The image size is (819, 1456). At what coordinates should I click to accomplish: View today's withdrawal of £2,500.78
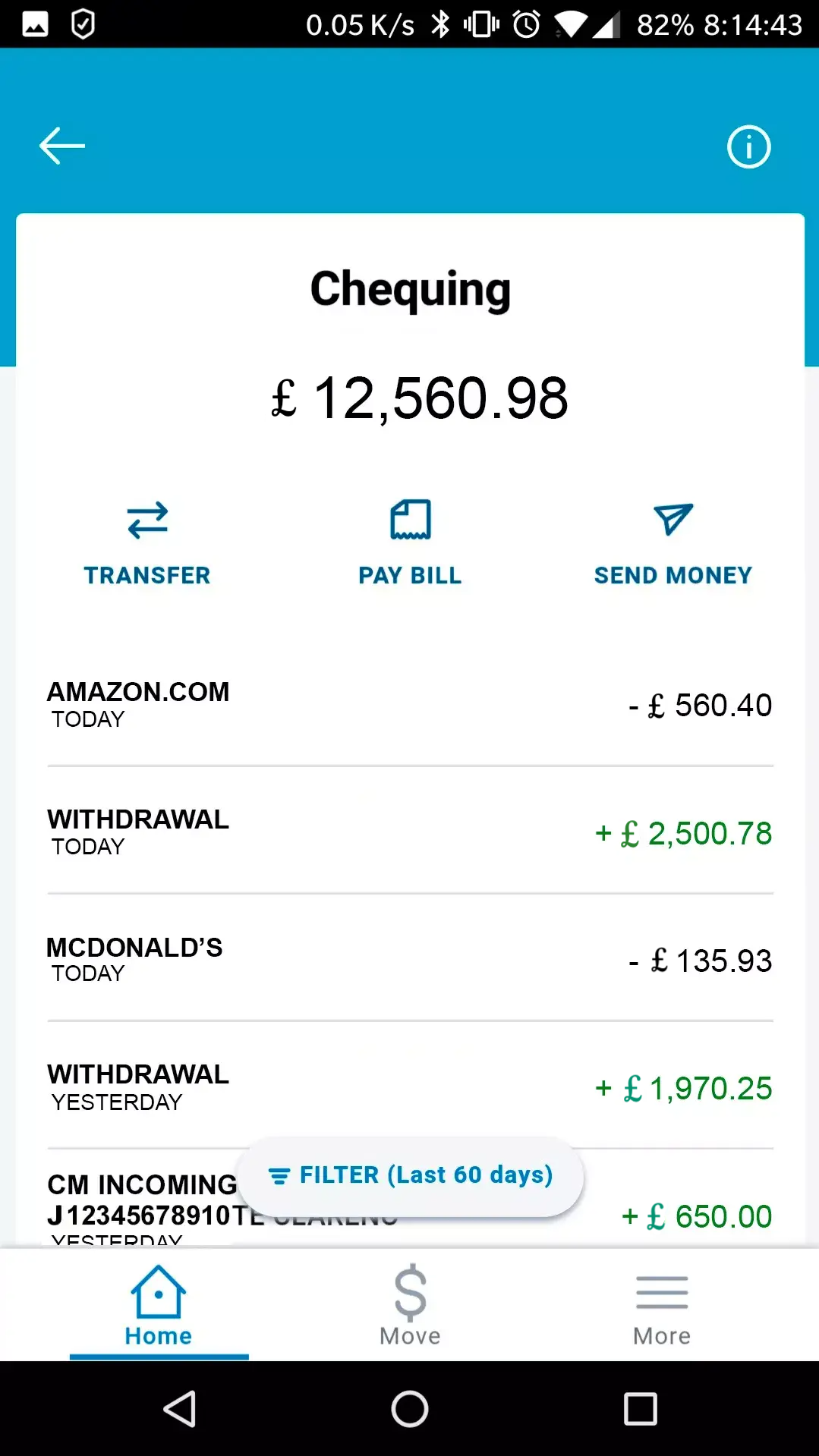point(410,832)
